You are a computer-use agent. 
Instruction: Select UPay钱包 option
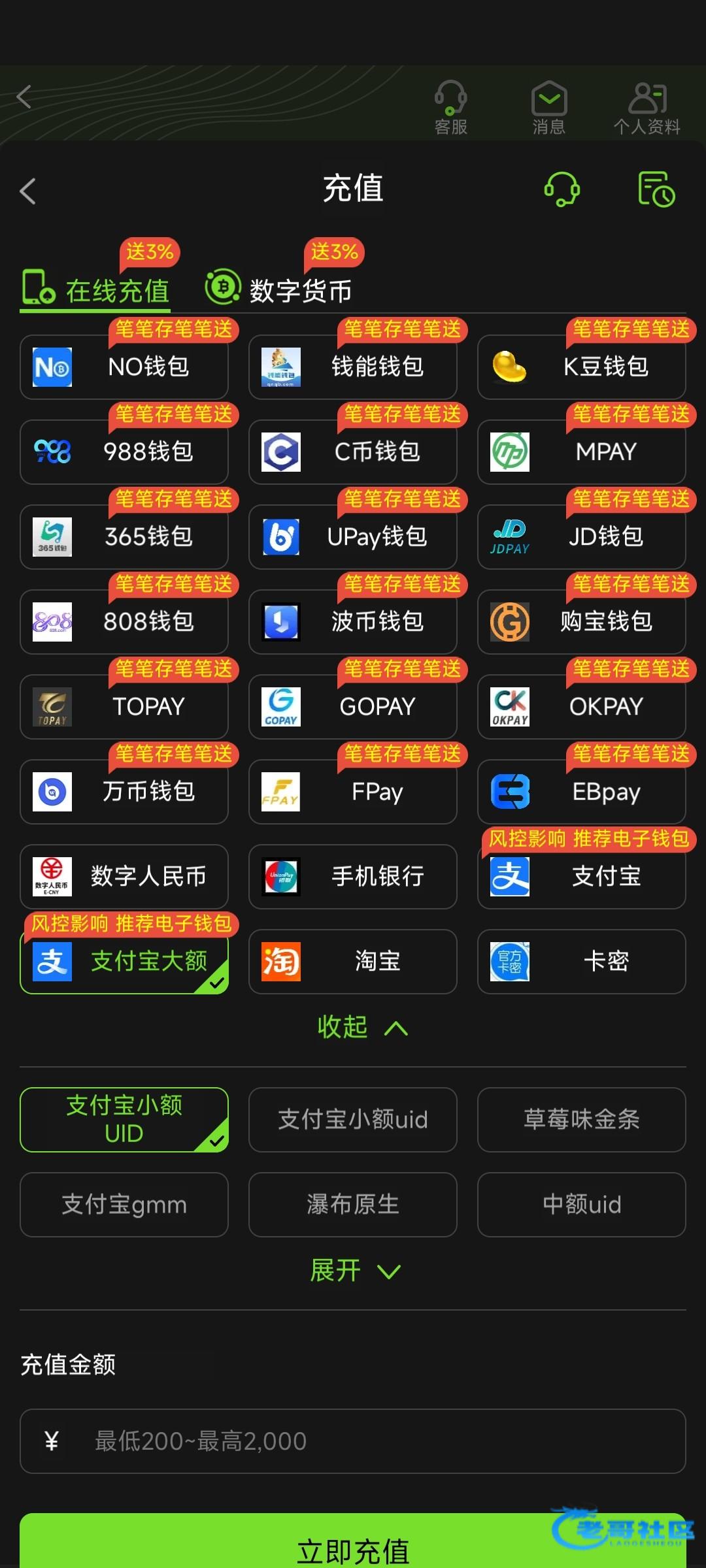352,537
